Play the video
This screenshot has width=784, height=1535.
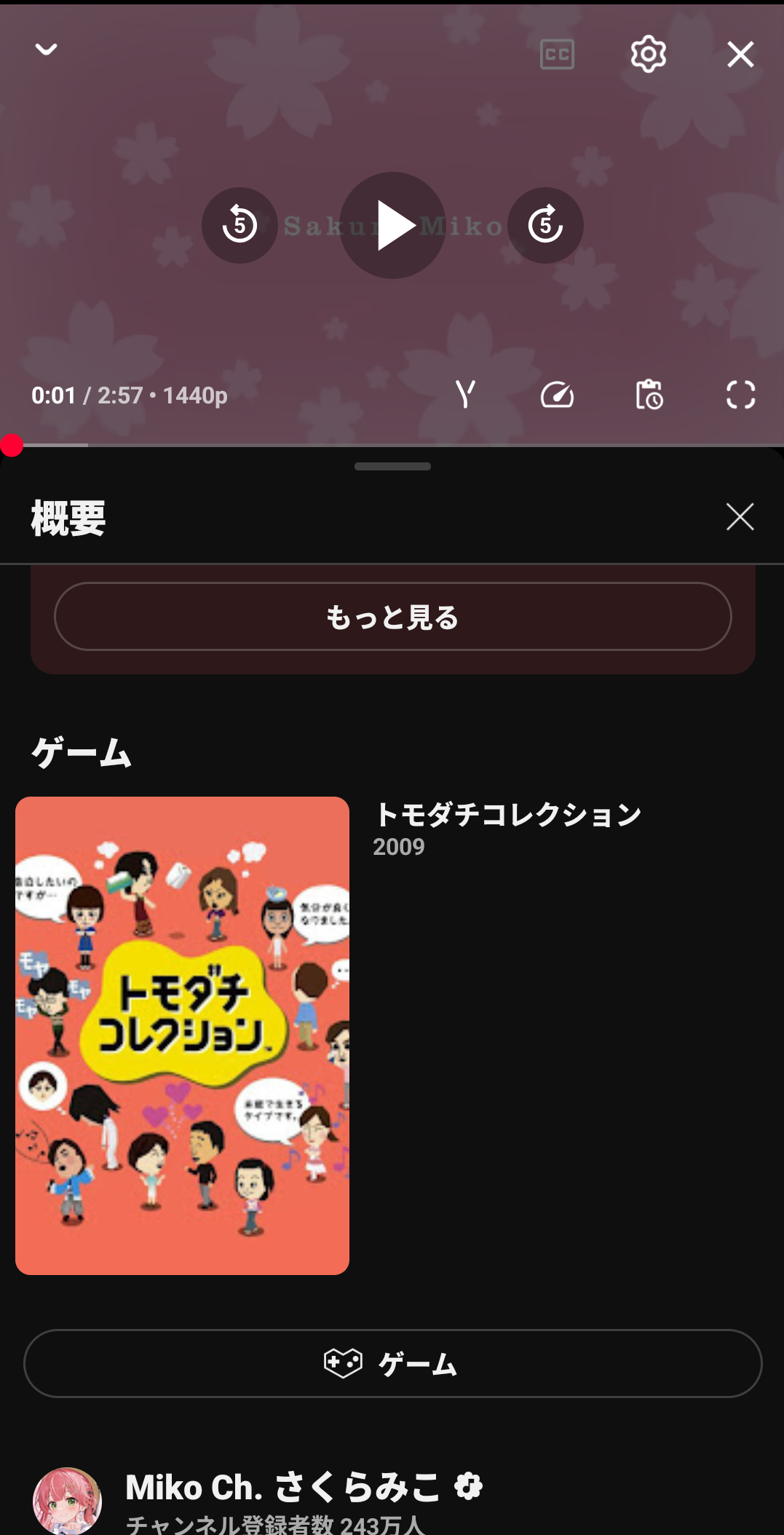click(392, 225)
